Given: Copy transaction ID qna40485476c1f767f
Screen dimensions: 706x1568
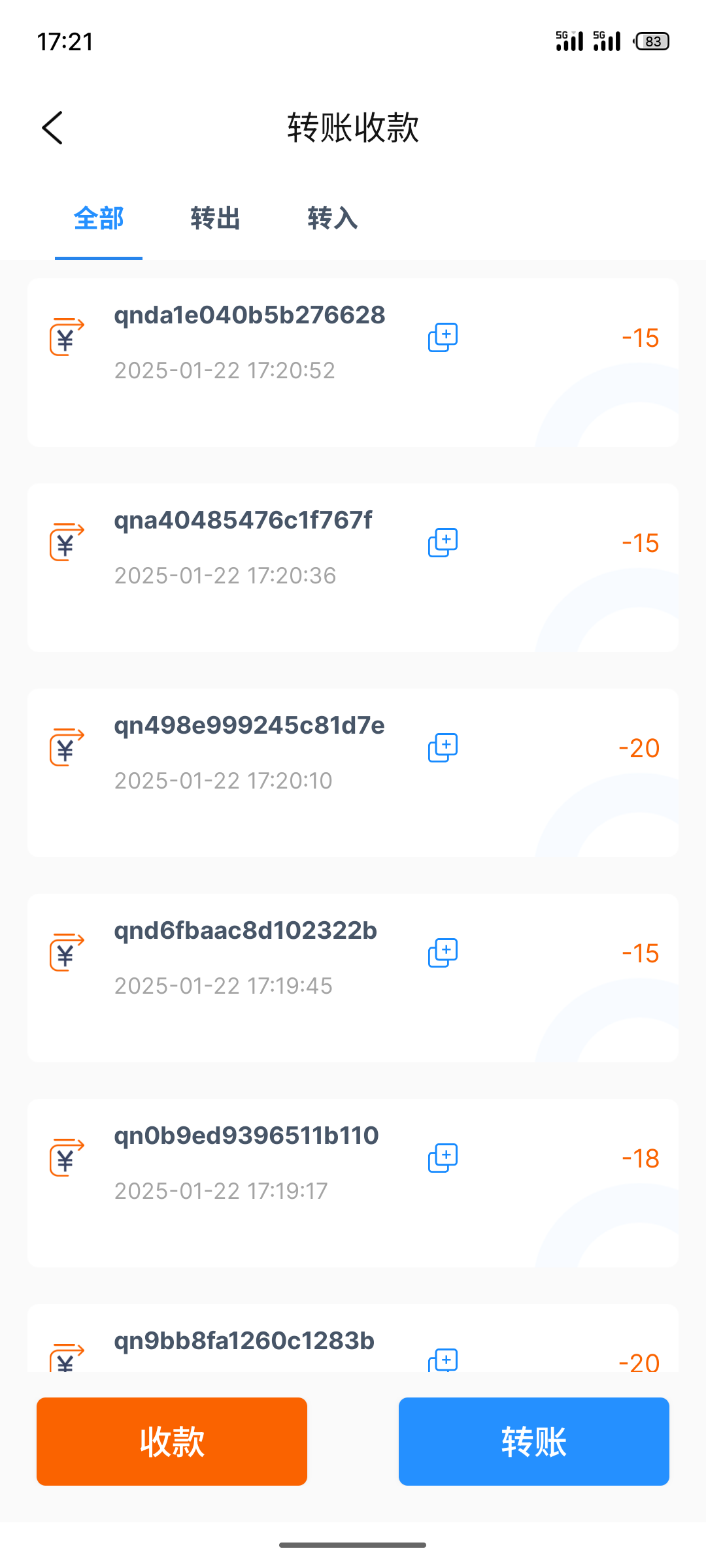Looking at the screenshot, I should pyautogui.click(x=443, y=543).
